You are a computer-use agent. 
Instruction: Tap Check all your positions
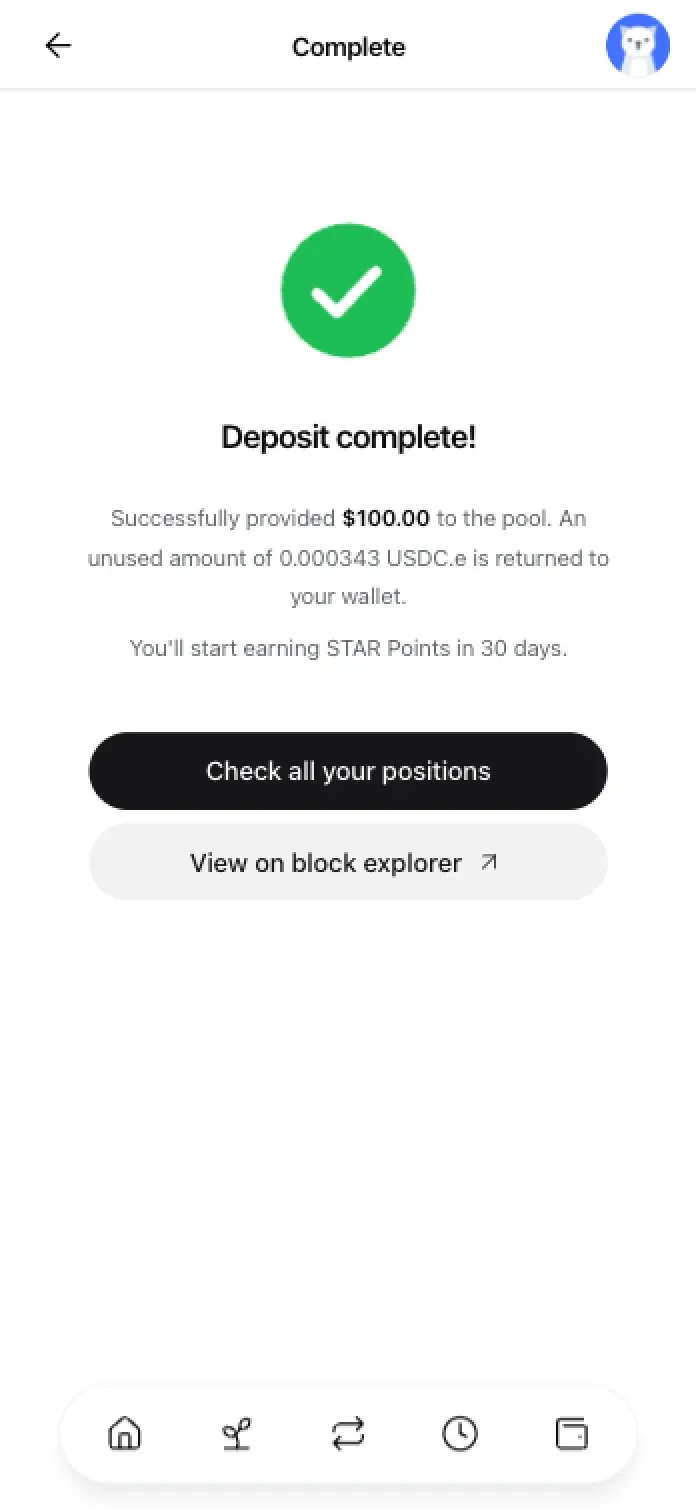click(348, 771)
